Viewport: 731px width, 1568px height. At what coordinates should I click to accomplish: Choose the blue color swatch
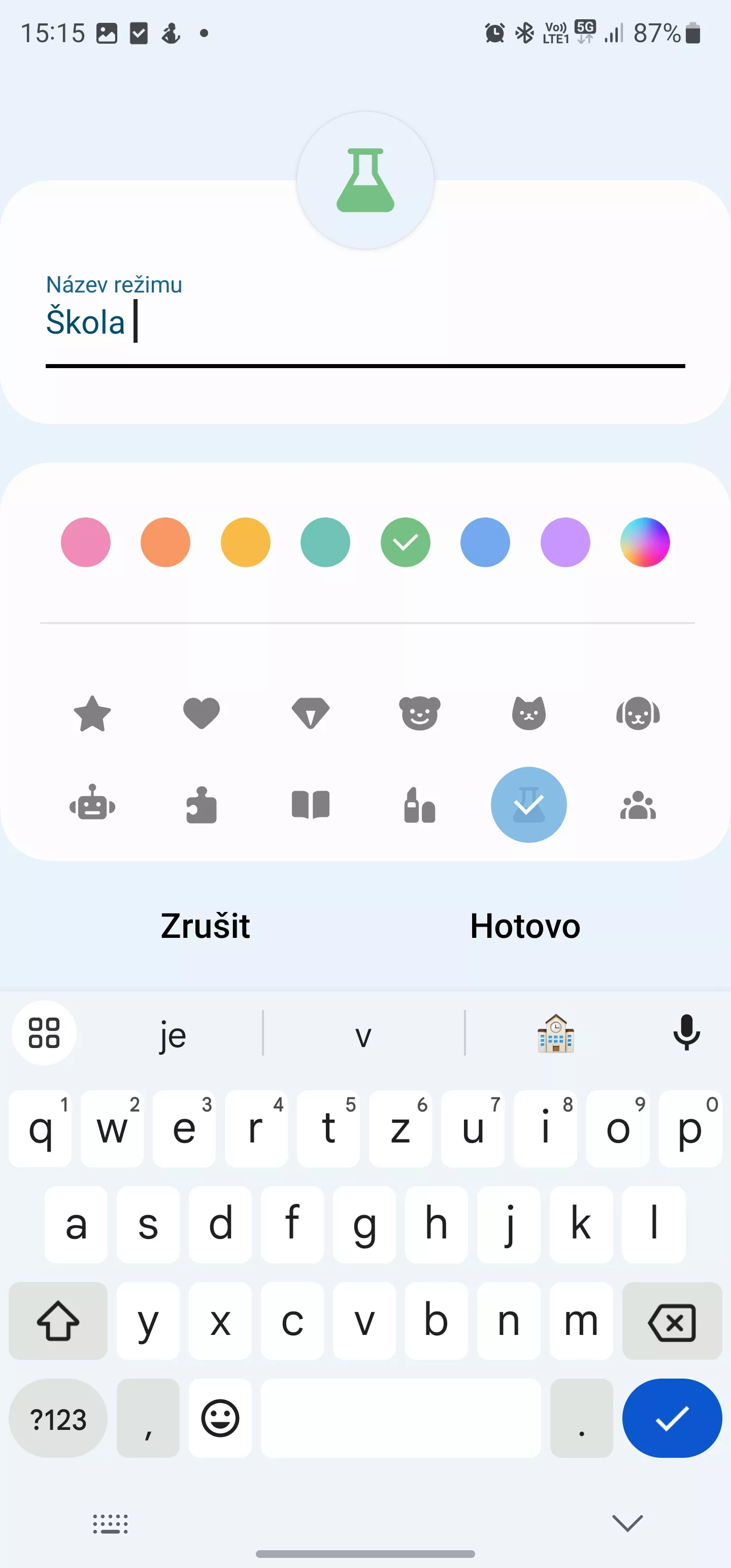click(485, 542)
